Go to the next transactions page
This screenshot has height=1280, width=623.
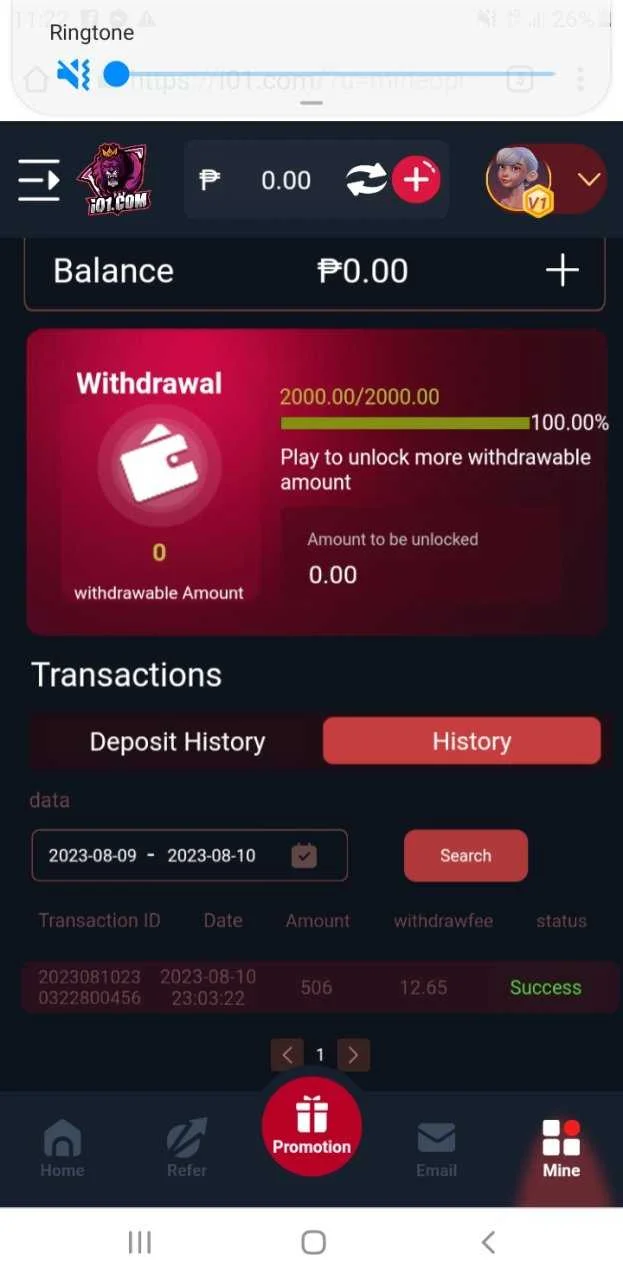(353, 1054)
